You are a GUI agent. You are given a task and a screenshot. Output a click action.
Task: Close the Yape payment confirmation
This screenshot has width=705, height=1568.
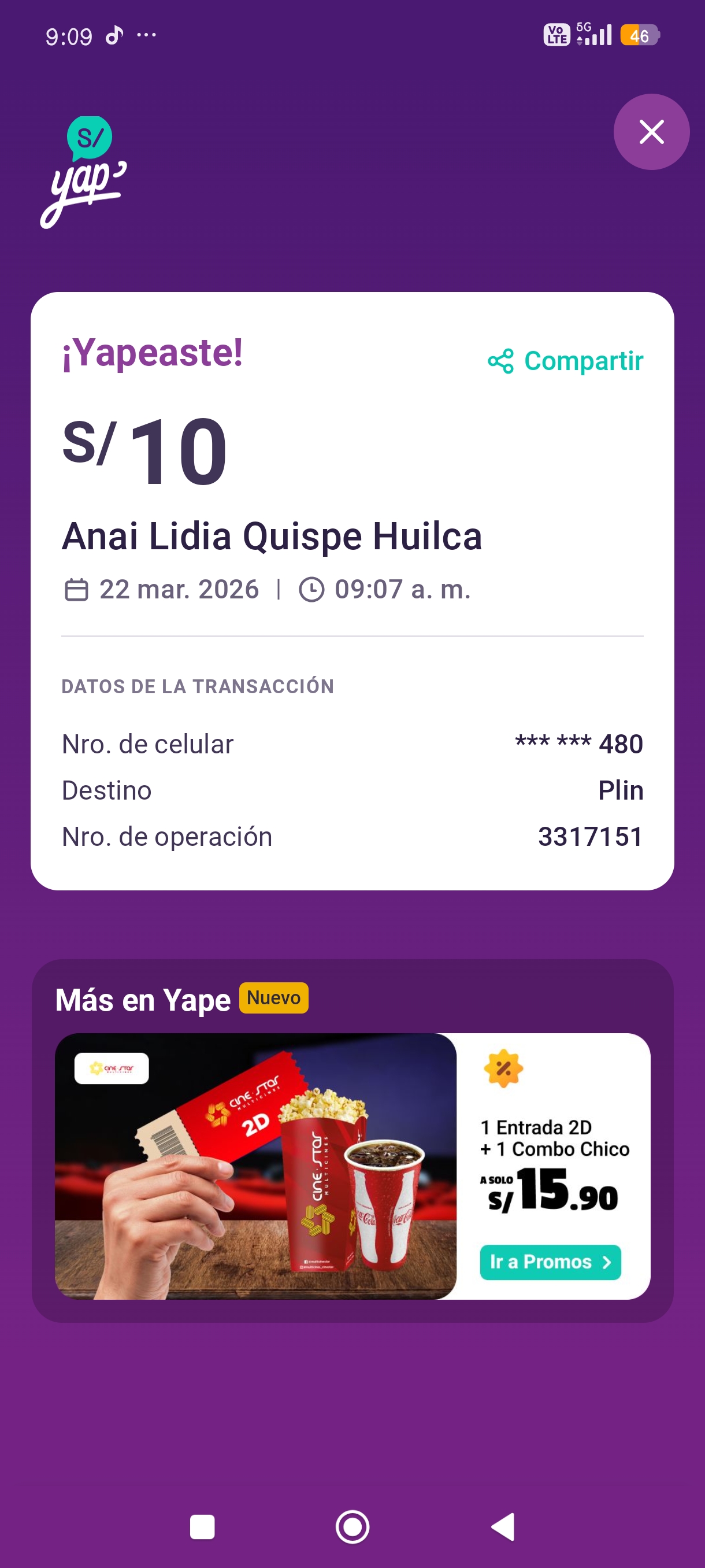click(651, 132)
